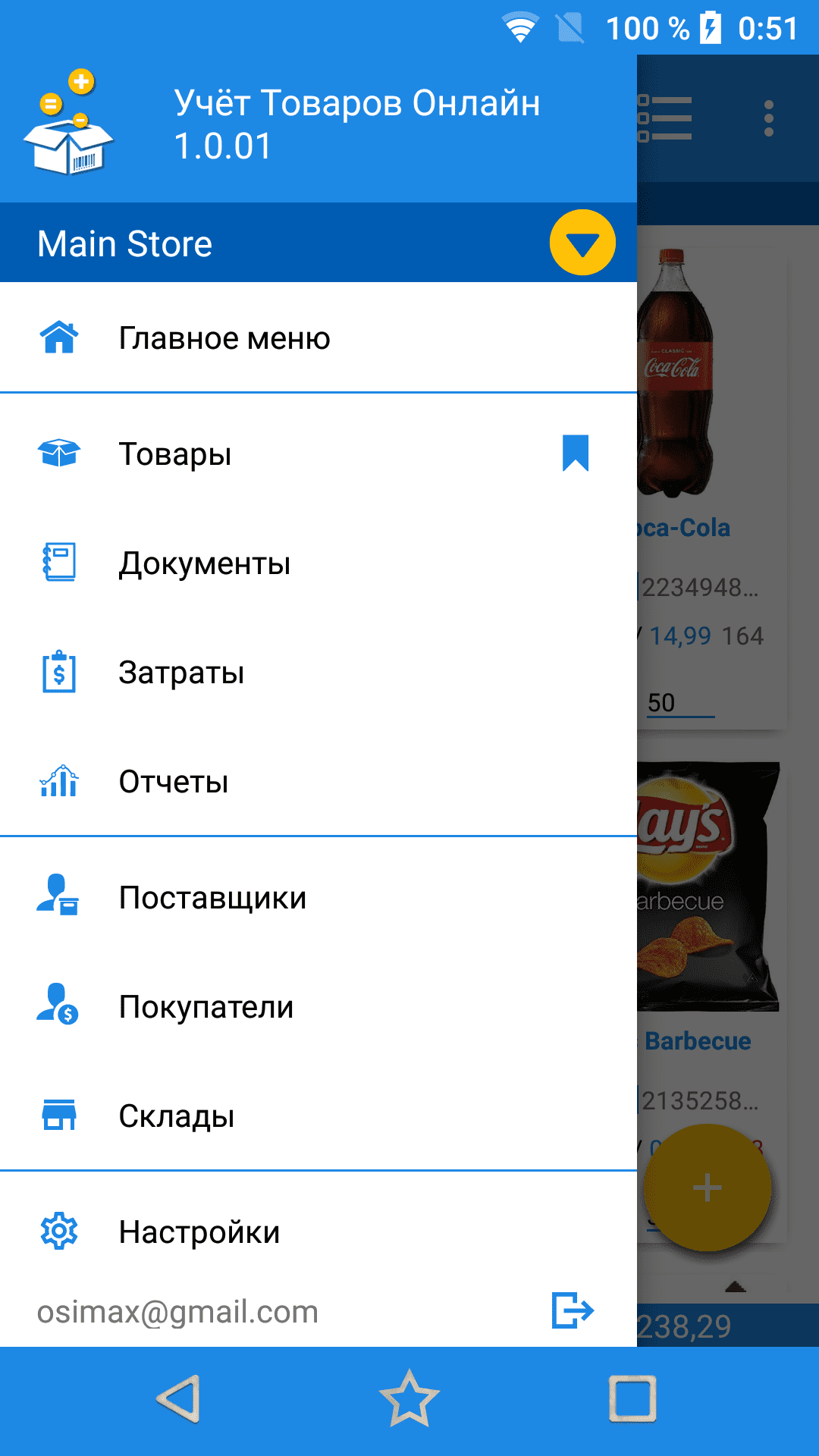Screen dimensions: 819x1456
Task: Tap the logout icon next to the email
Action: (x=573, y=1310)
